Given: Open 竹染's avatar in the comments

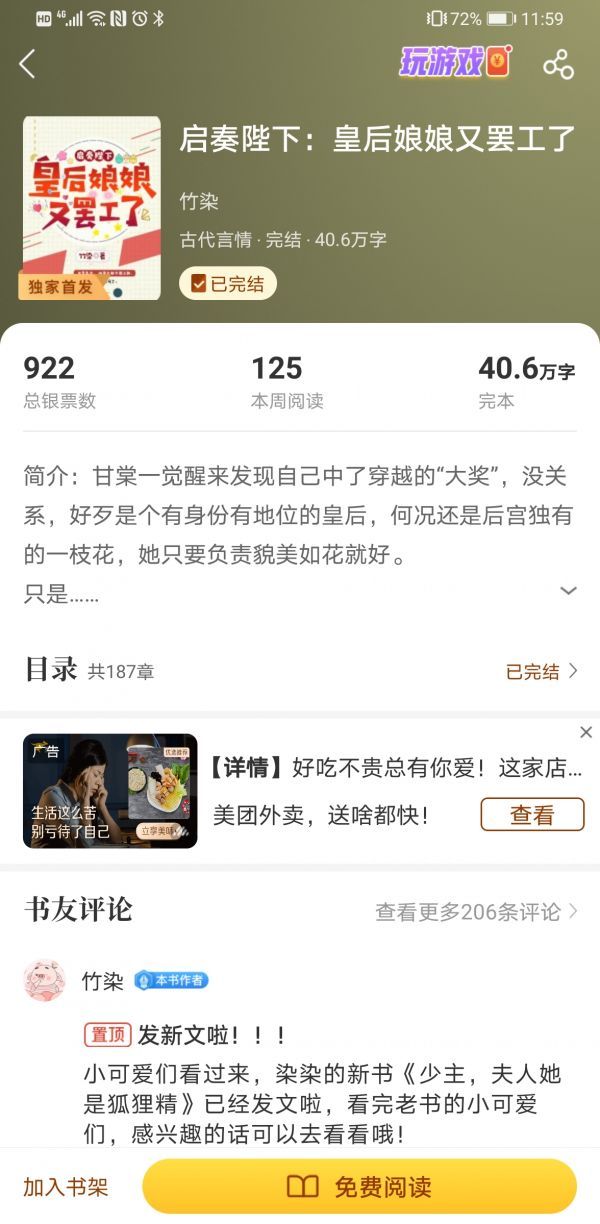Looking at the screenshot, I should (45, 980).
